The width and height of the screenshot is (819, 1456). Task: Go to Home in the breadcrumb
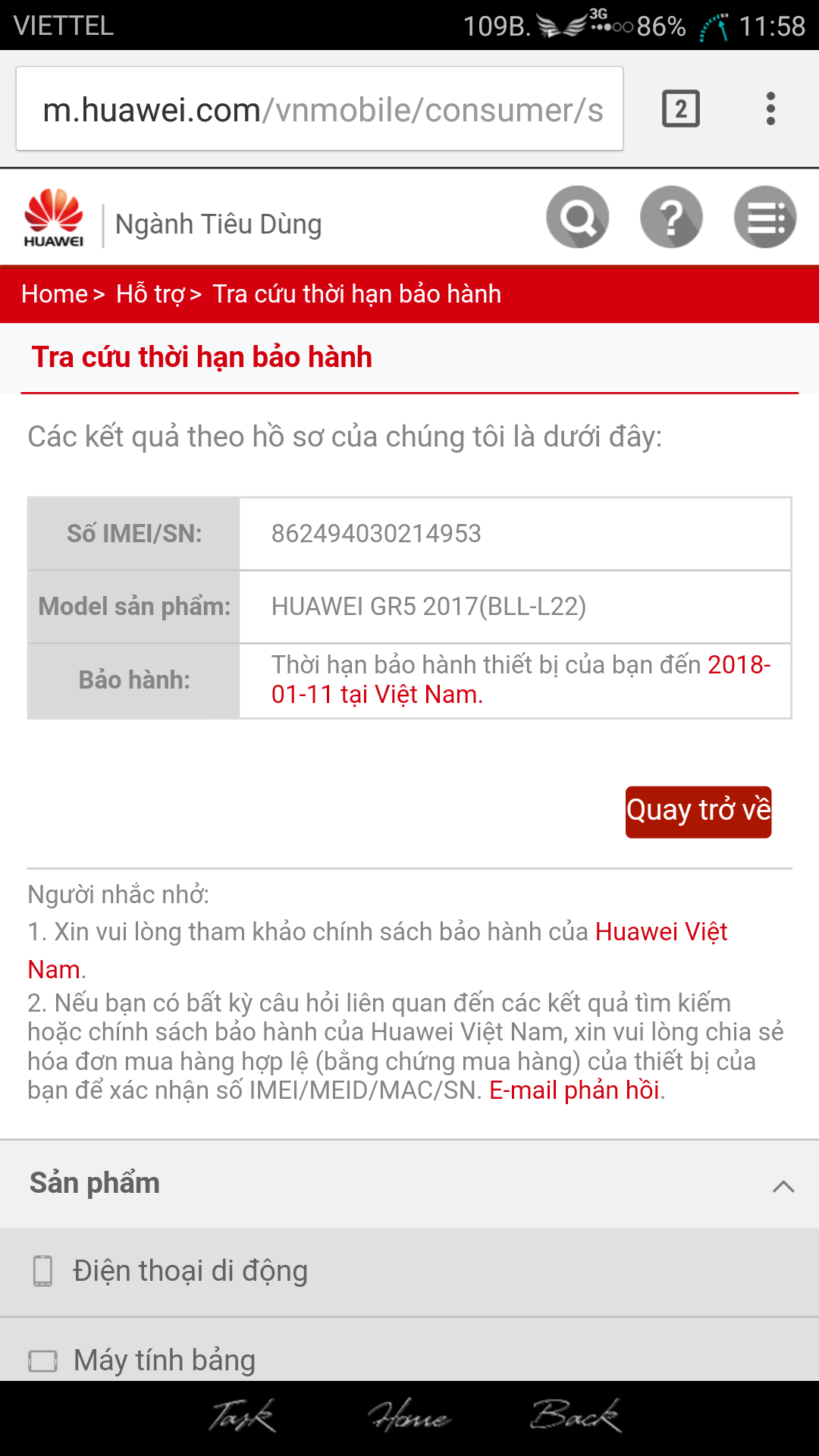point(55,293)
